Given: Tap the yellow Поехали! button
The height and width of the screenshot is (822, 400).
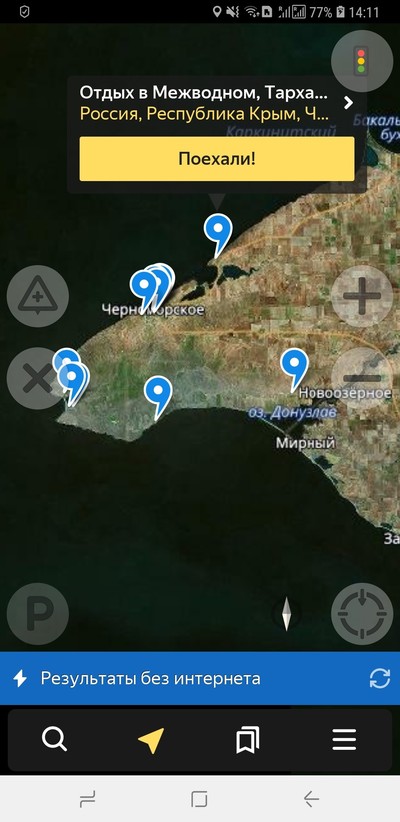Looking at the screenshot, I should coord(217,159).
